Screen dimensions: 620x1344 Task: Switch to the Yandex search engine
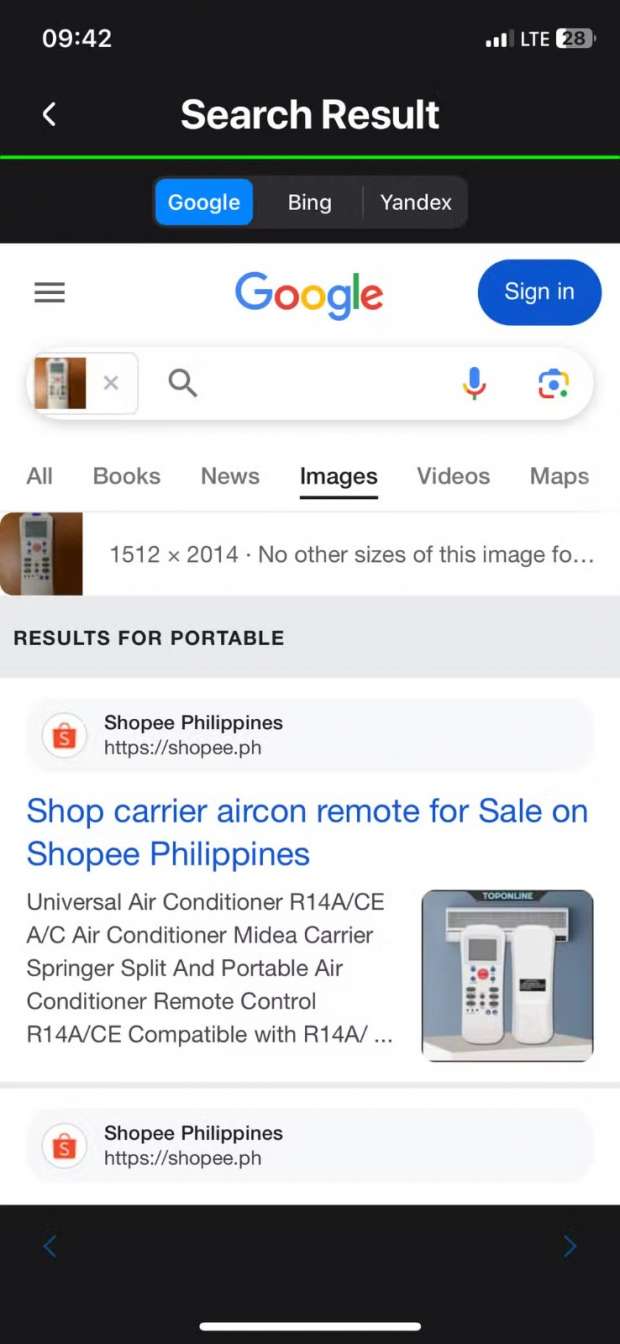[x=415, y=202]
